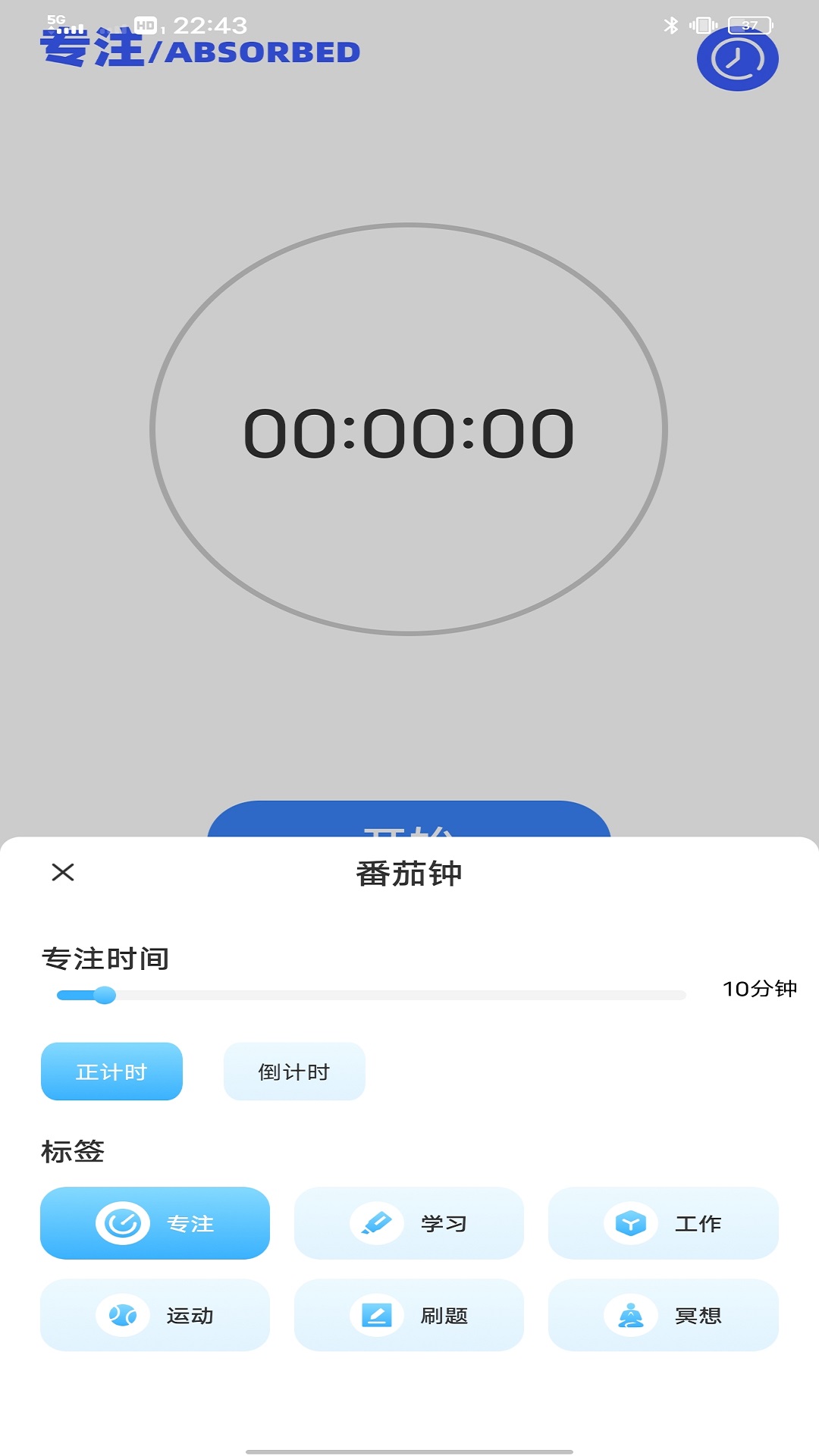This screenshot has height=1456, width=819.
Task: Enable 正计时 count-up timing mode
Action: coord(111,1071)
